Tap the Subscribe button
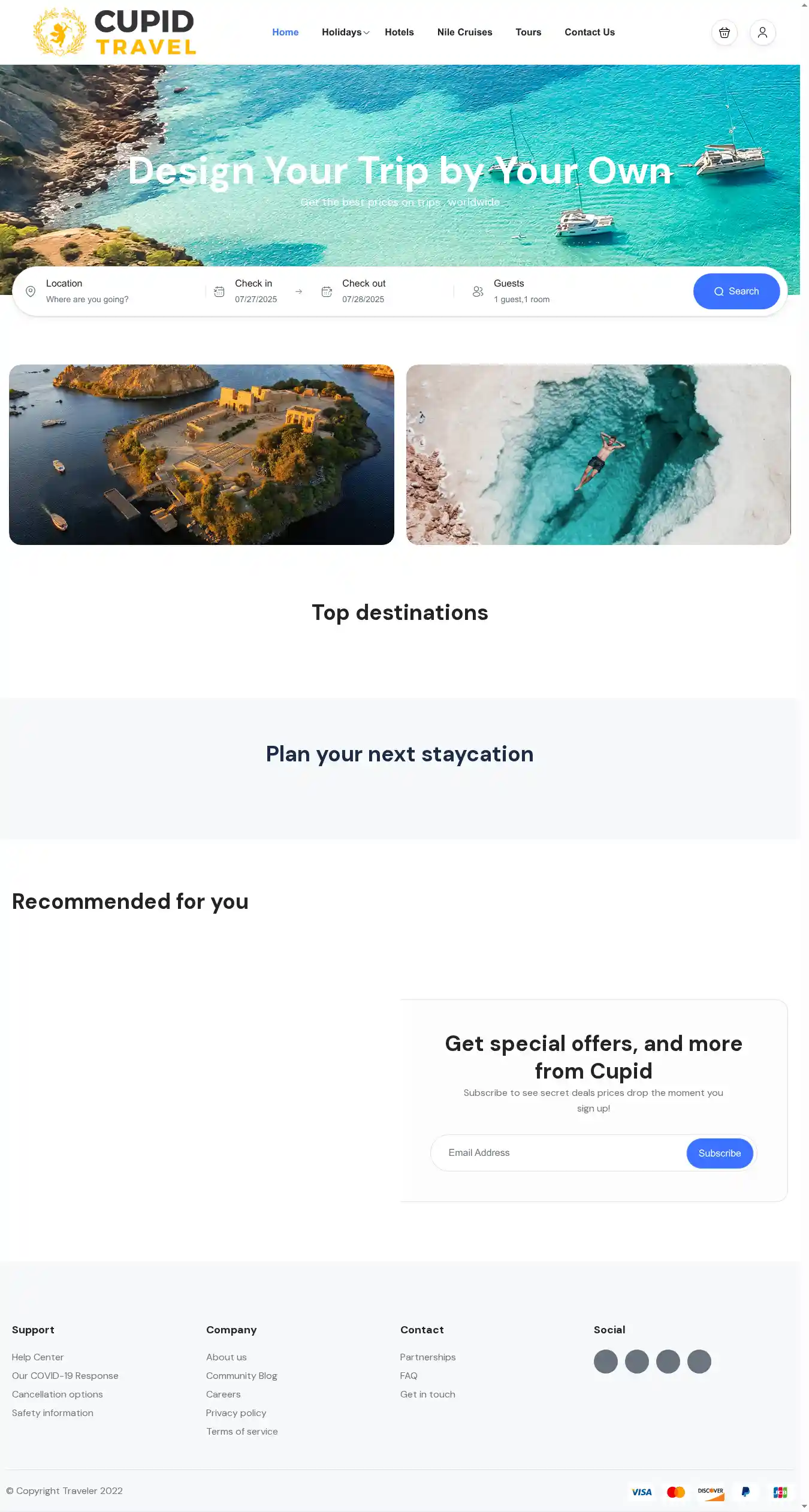Viewport: 809px width, 1512px height. 719,1153
